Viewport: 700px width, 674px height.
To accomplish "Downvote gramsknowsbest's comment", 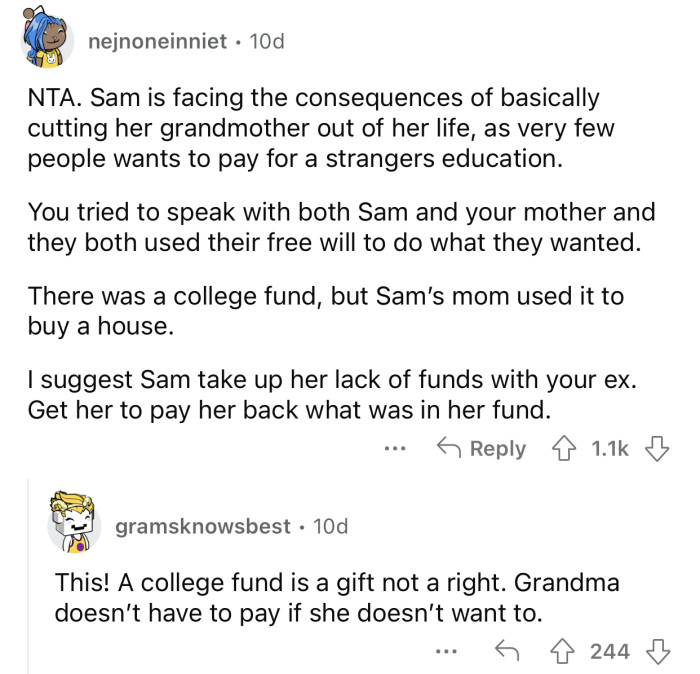I will [x=657, y=652].
